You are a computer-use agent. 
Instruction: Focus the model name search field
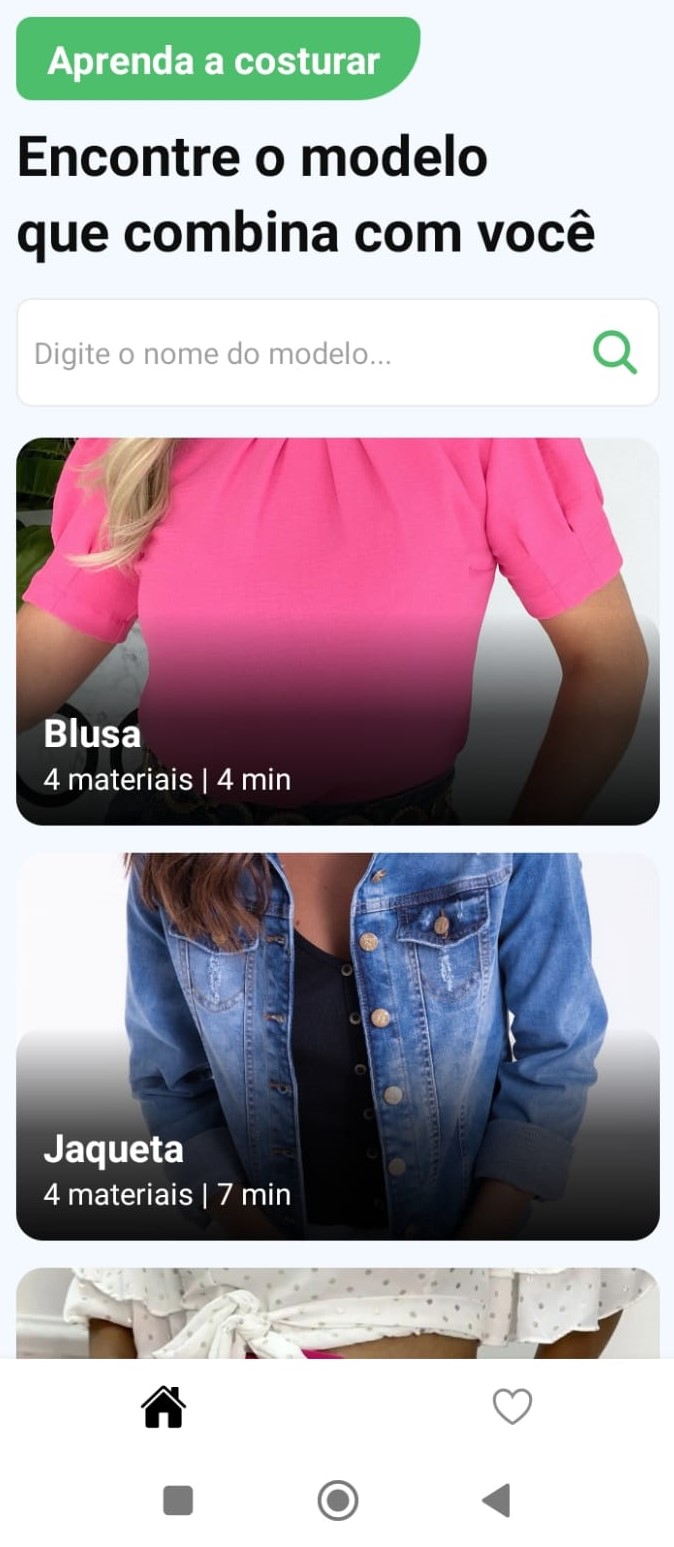coord(300,353)
